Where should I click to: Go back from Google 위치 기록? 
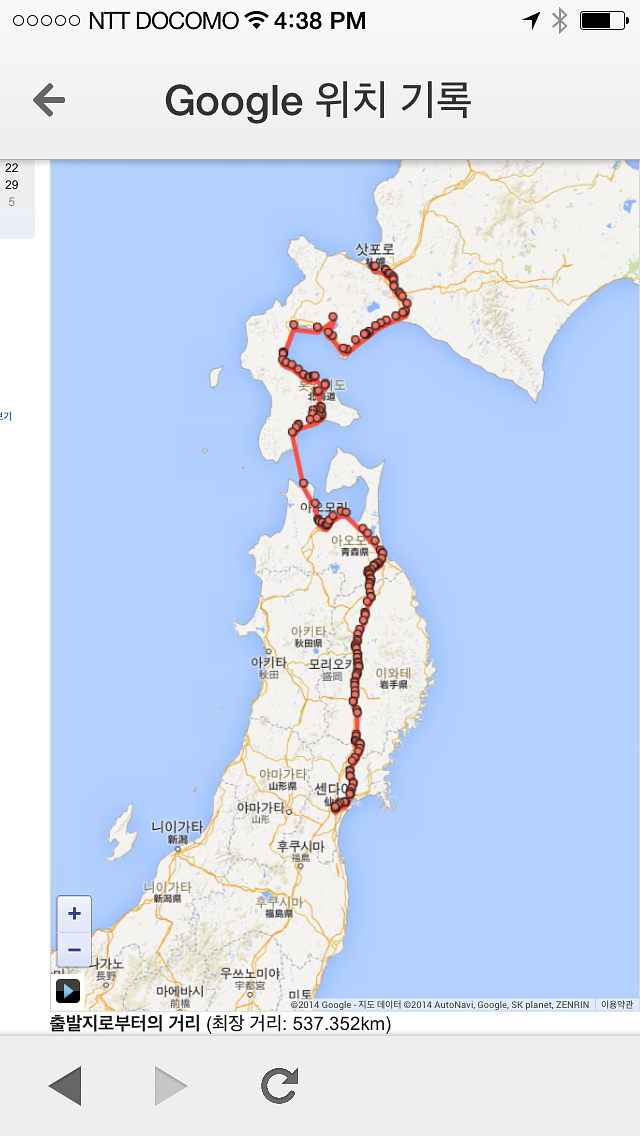[49, 100]
